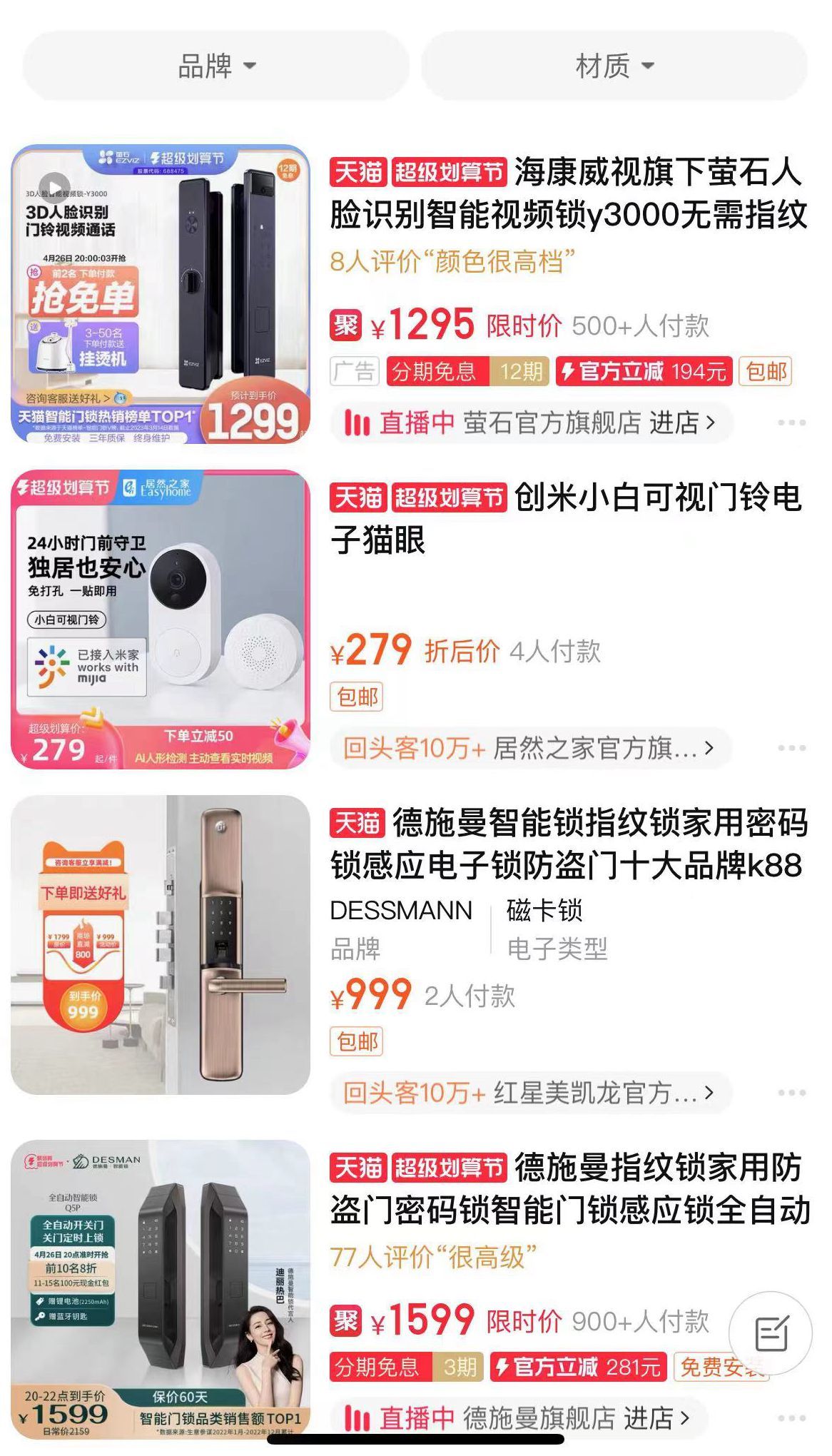Viewport: 832px width, 1456px height.
Task: Open the 萤石 y3000 smart lock image
Action: tap(161, 294)
